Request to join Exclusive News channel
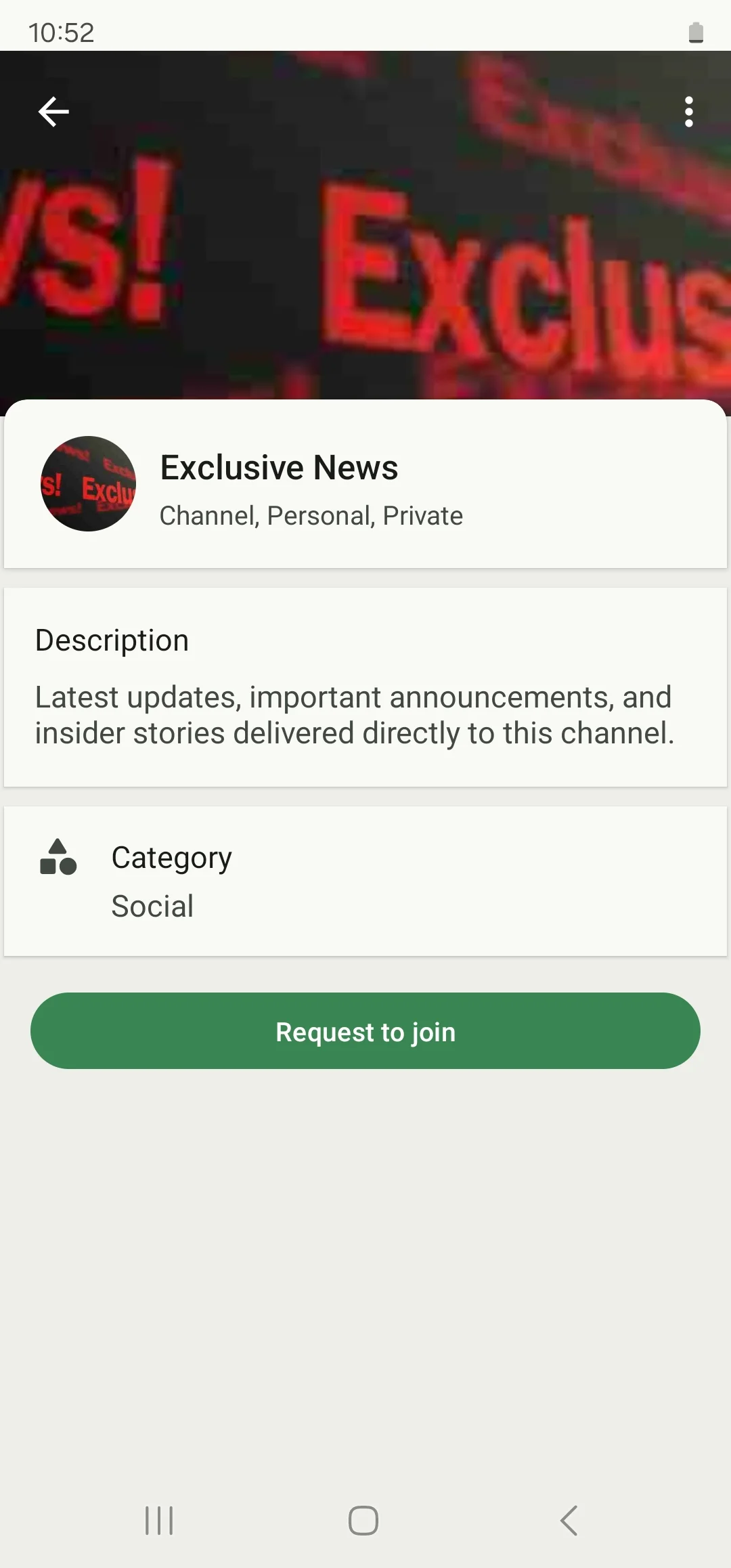The image size is (731, 1568). 365,1031
